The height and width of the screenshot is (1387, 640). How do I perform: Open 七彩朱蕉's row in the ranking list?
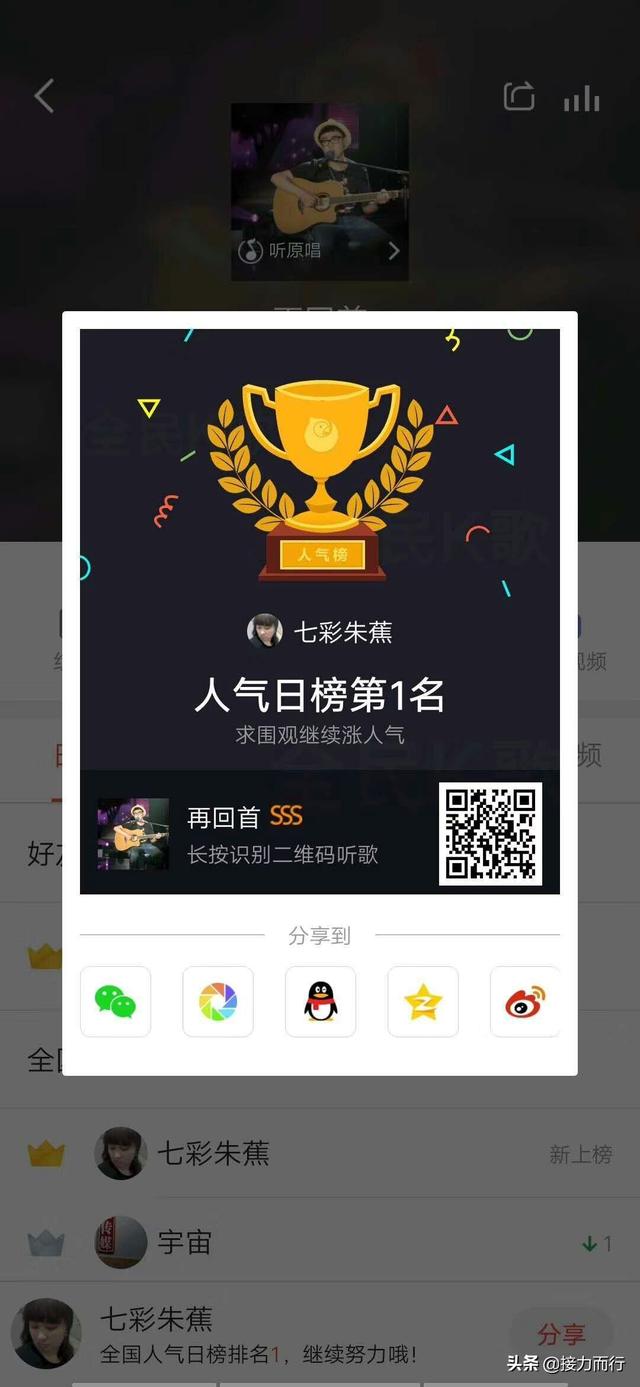click(x=320, y=1153)
